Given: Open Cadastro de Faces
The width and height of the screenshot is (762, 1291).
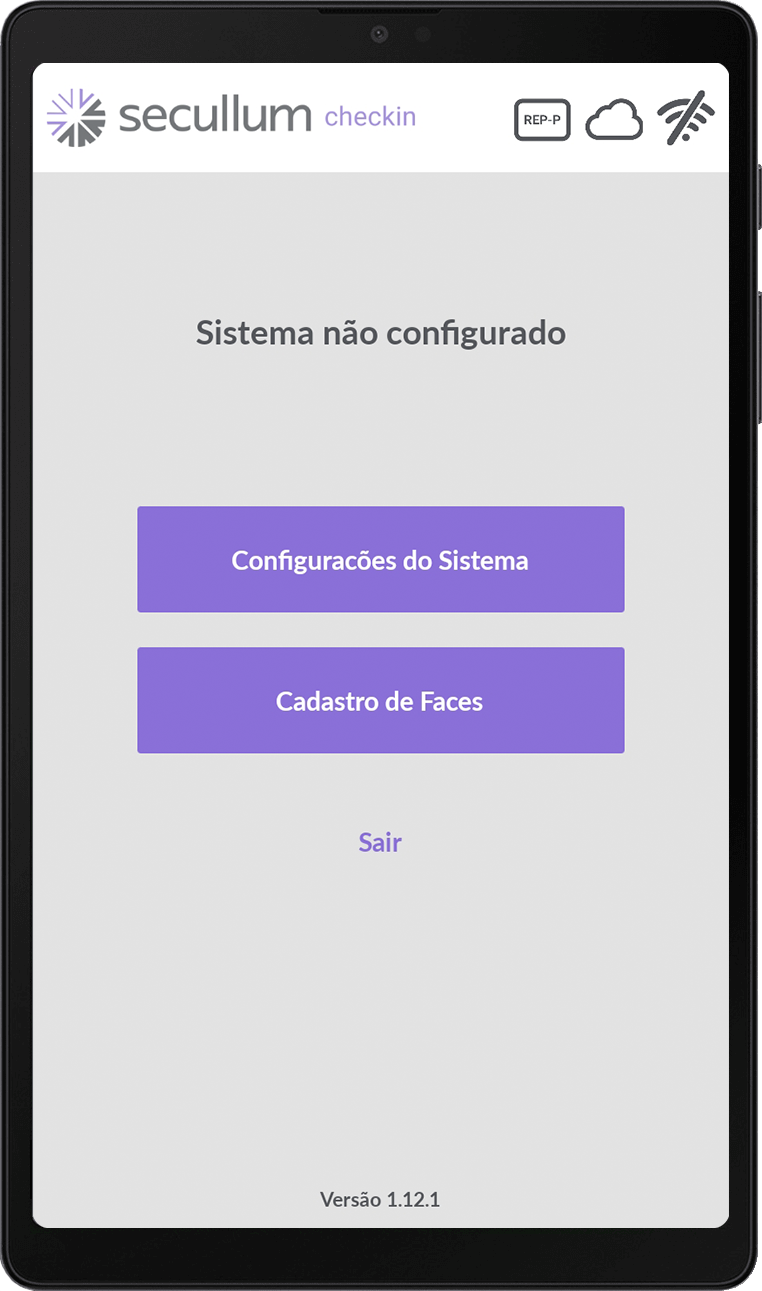Looking at the screenshot, I should coord(380,700).
